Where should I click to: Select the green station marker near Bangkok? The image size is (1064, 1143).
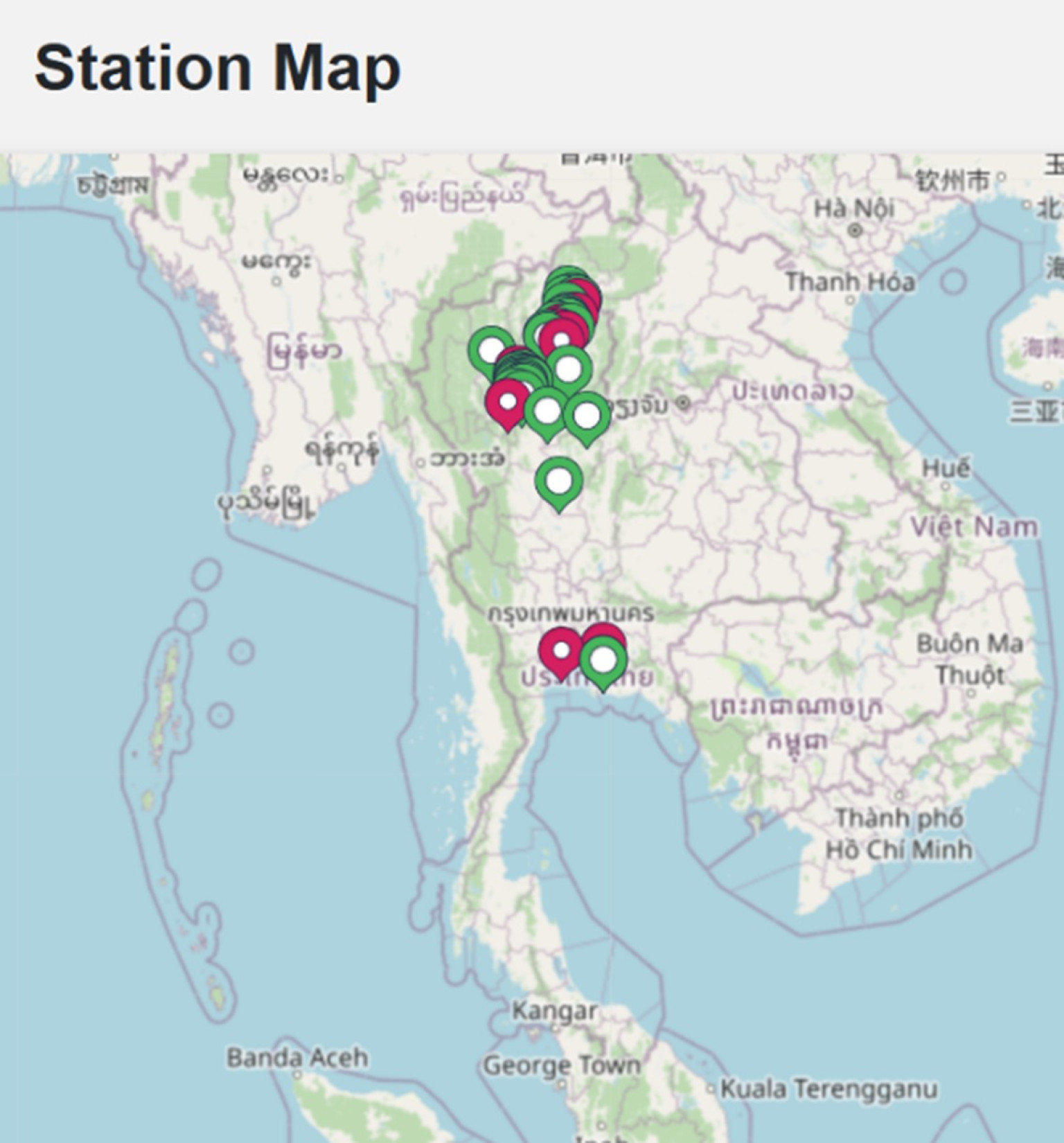pos(603,660)
